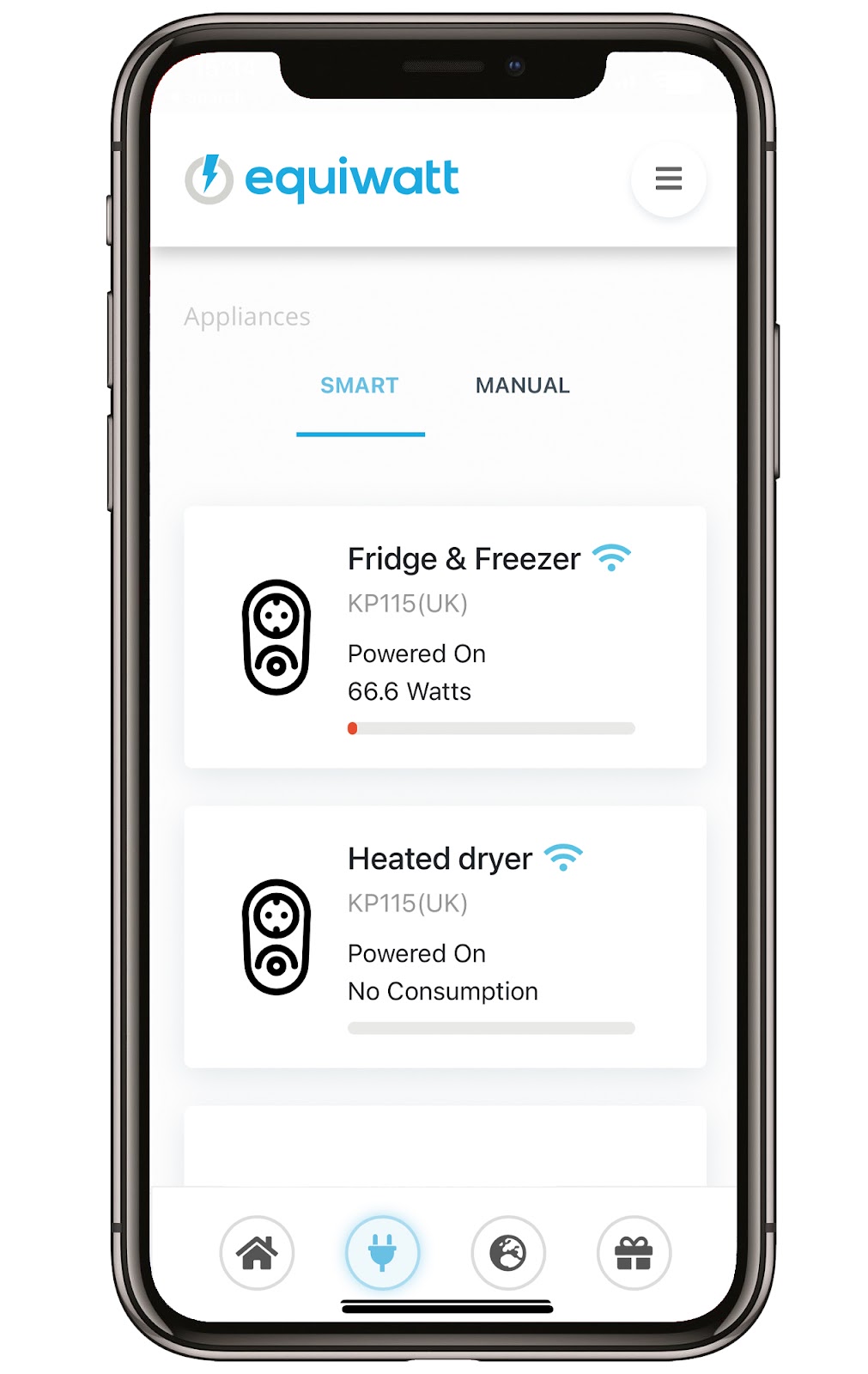Viewport: 868px width, 1374px height.
Task: Go to the home tab
Action: (257, 1253)
